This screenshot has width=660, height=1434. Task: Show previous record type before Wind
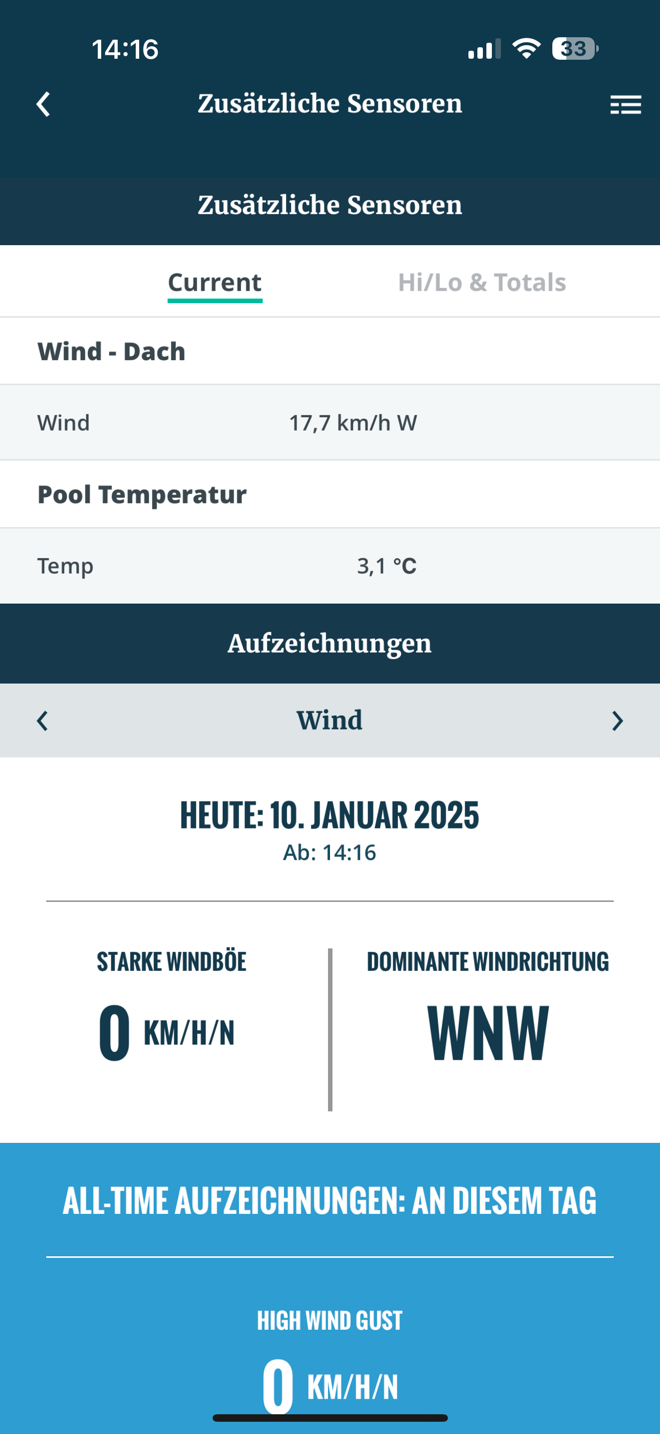[42, 720]
